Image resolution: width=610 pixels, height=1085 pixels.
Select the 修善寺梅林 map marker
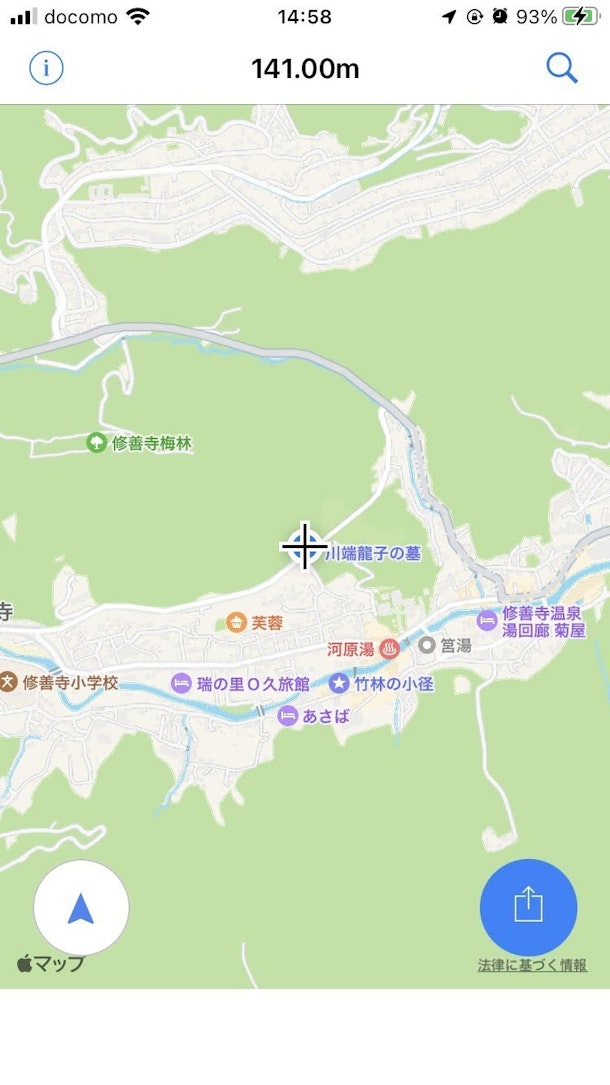point(97,441)
